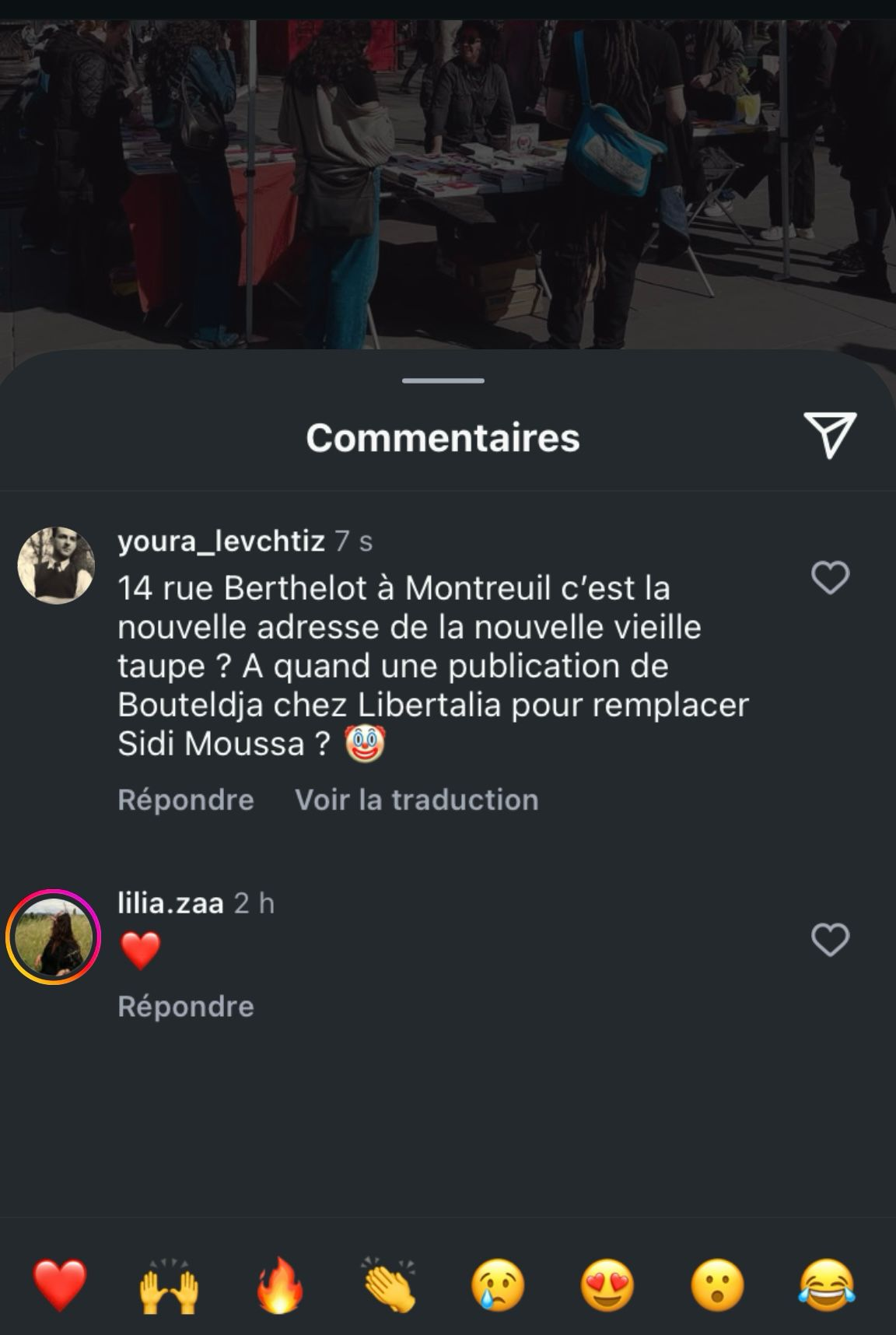This screenshot has width=896, height=1335.
Task: Insert the red heart quick emoji
Action: [60, 1285]
